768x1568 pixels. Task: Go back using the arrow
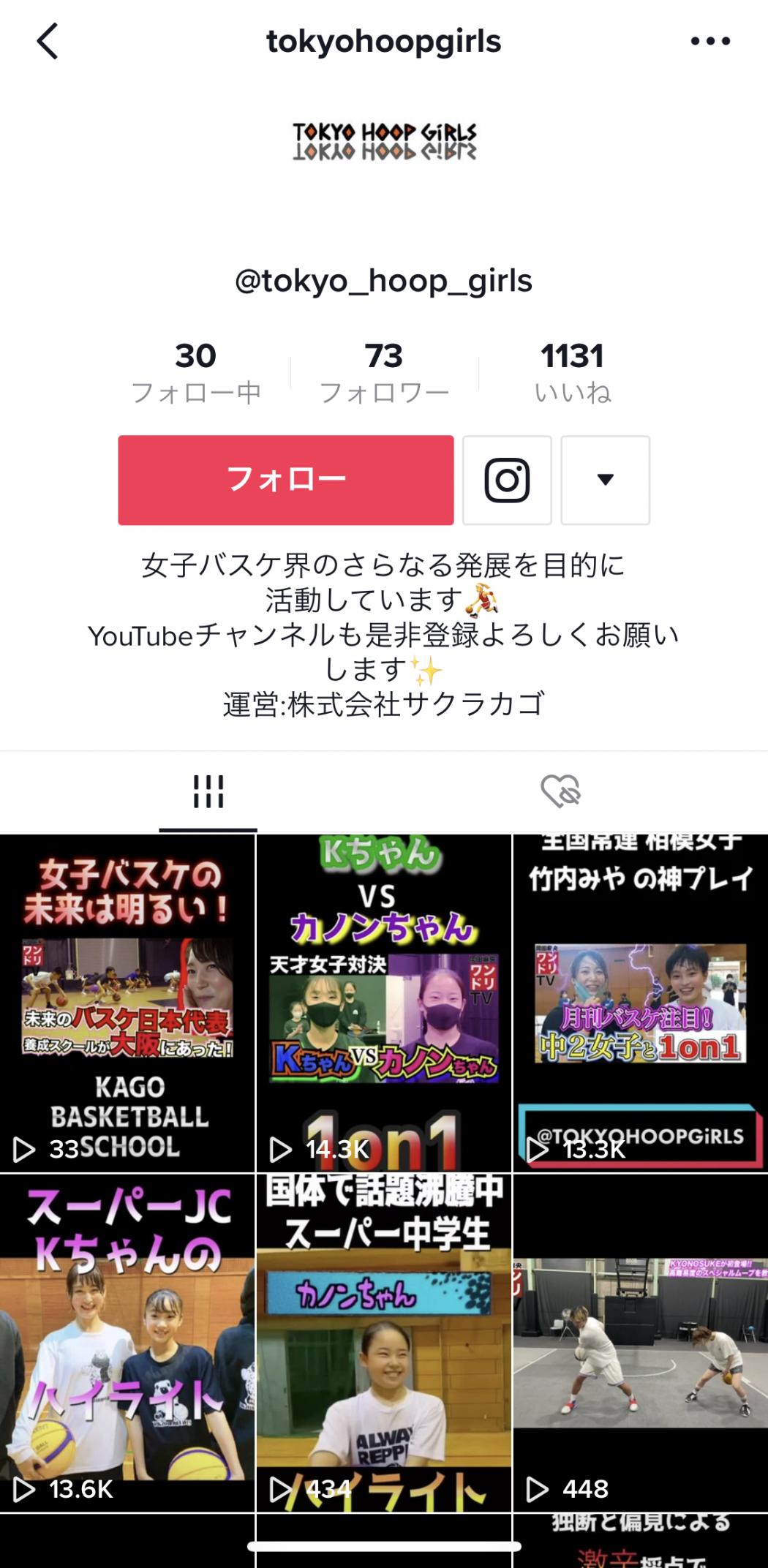[48, 41]
